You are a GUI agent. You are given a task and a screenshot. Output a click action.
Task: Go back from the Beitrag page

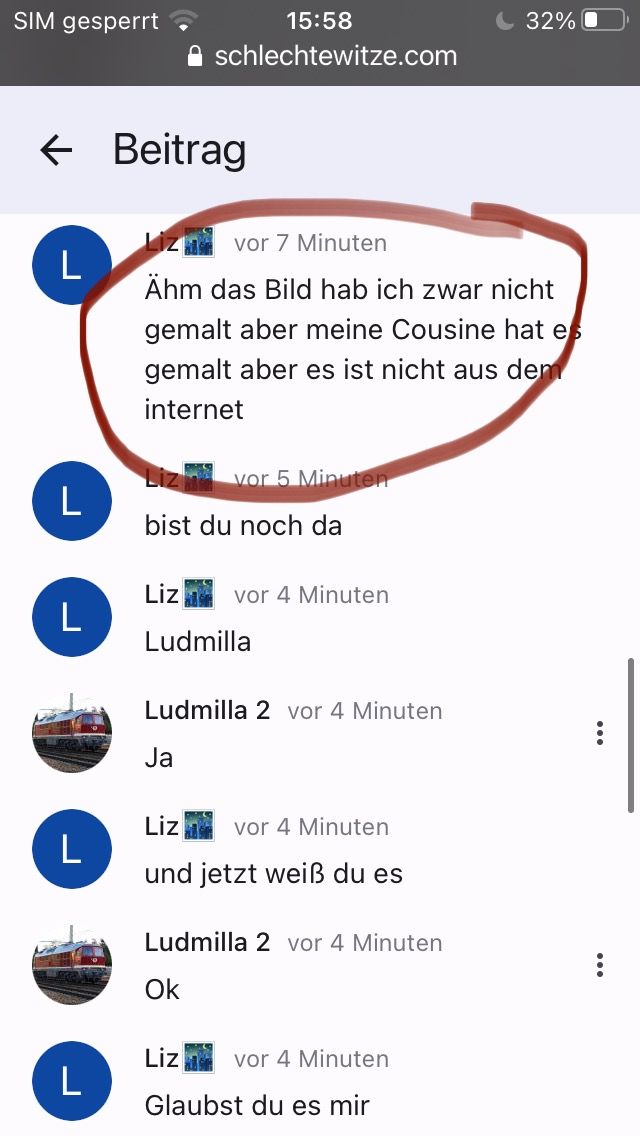tap(56, 150)
